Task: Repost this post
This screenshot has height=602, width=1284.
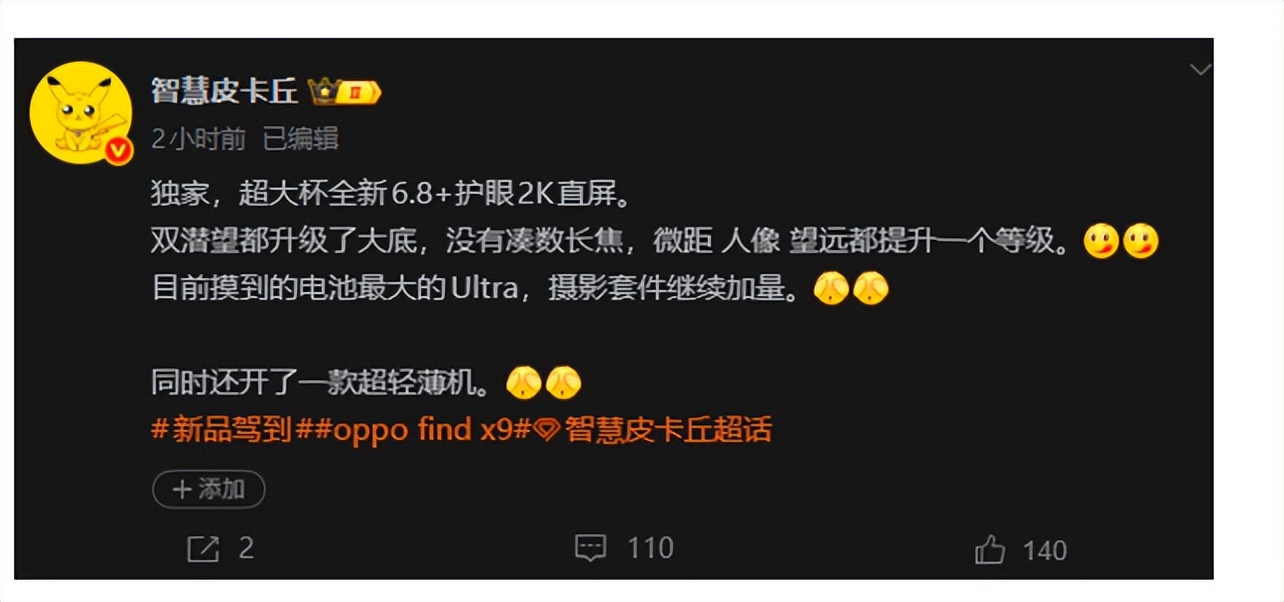Action: pyautogui.click(x=220, y=548)
